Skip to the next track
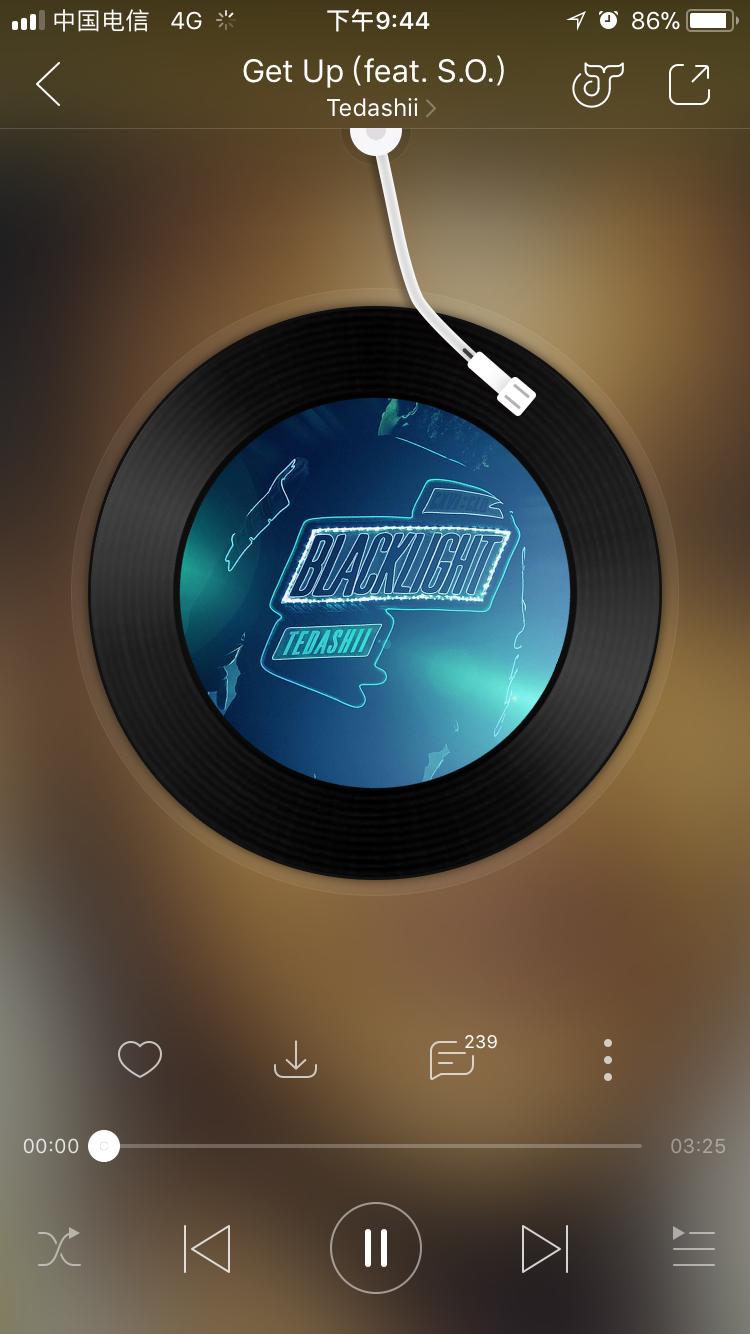Image resolution: width=750 pixels, height=1334 pixels. tap(544, 1248)
